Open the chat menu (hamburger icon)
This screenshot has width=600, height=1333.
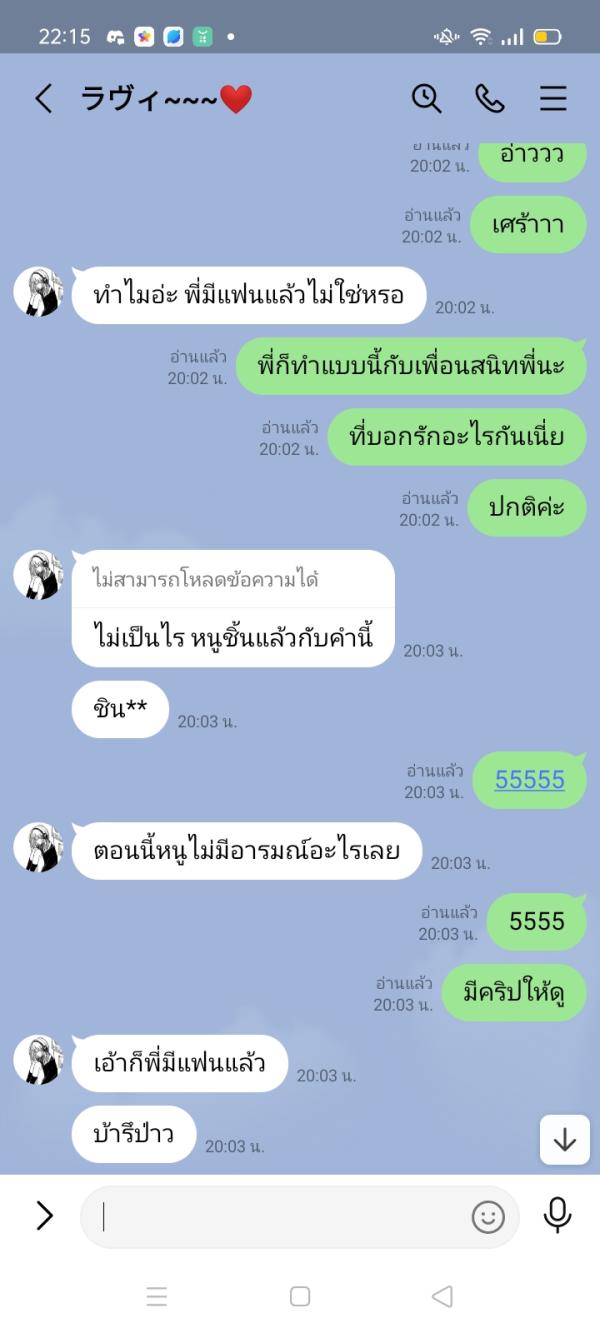pyautogui.click(x=553, y=98)
